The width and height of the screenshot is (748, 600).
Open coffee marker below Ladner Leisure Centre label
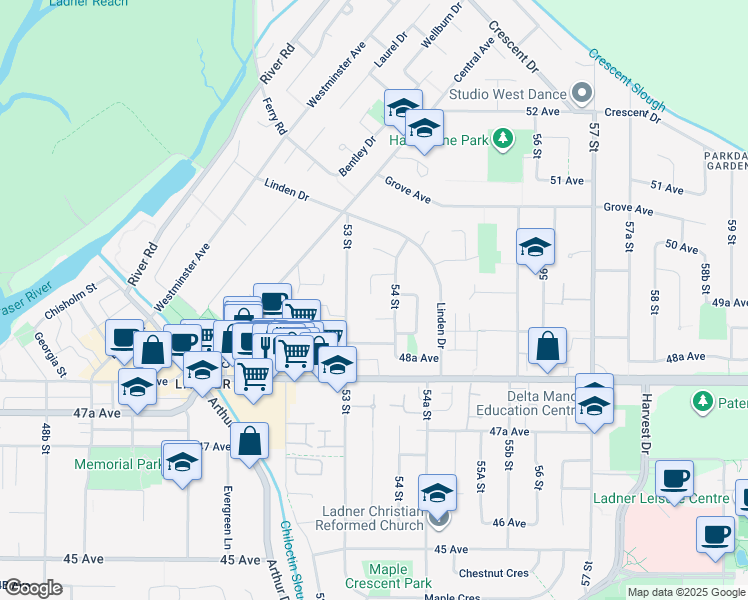pyautogui.click(x=715, y=538)
